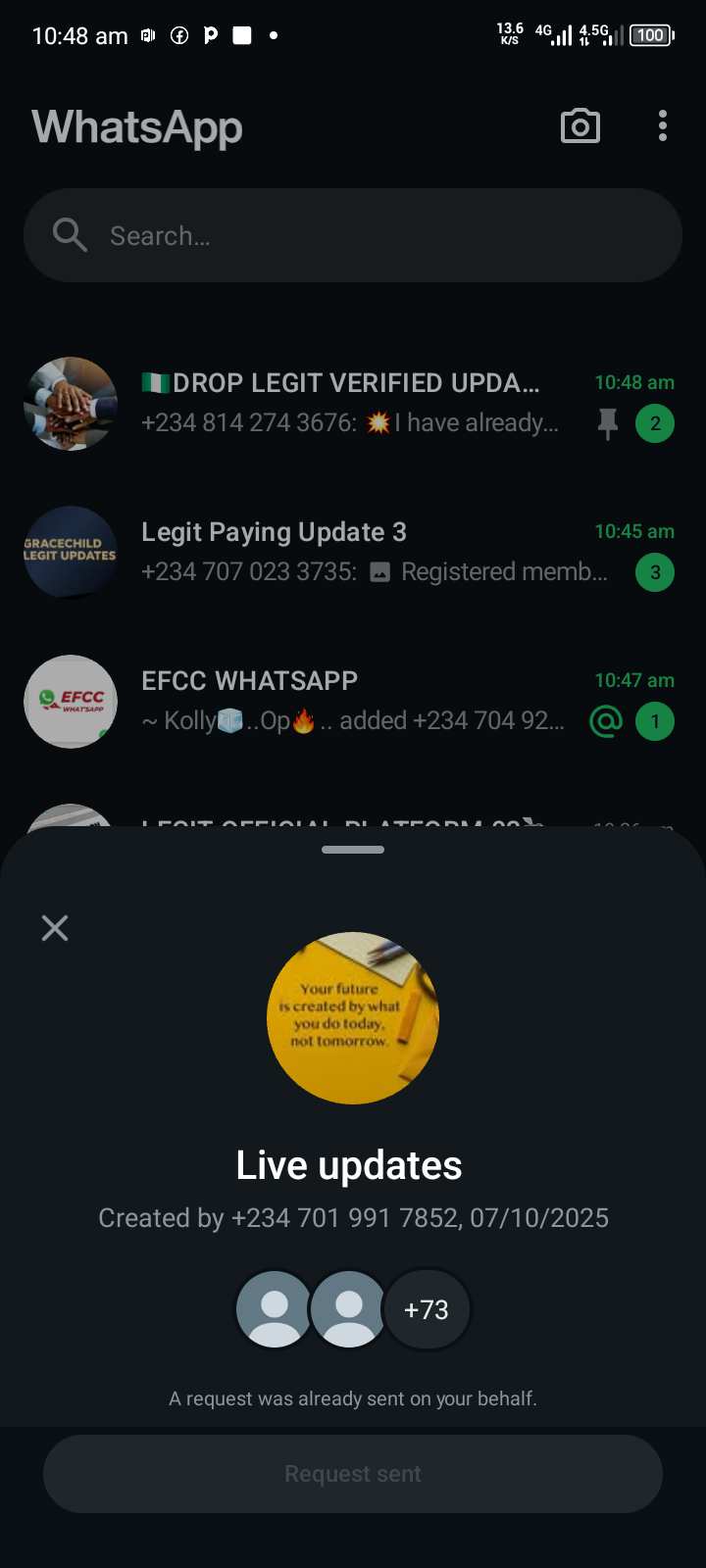Open the WhatsApp camera
This screenshot has height=1568, width=706.
click(x=580, y=126)
